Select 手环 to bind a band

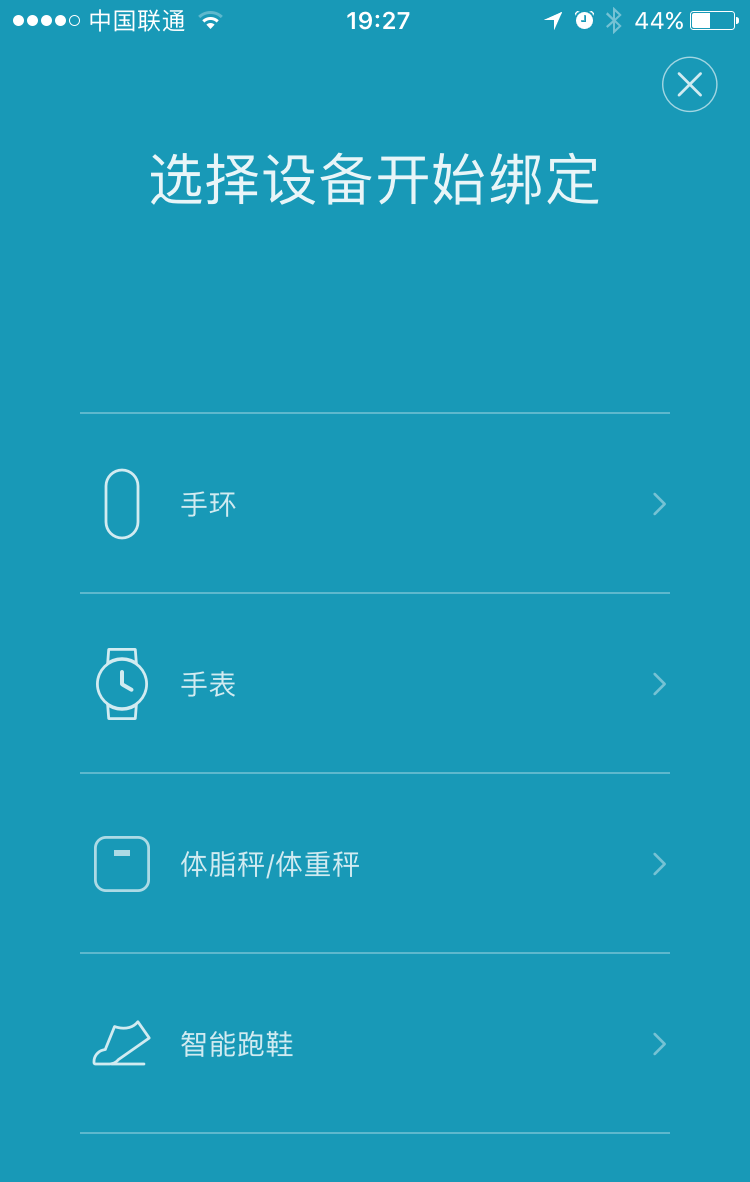[x=374, y=503]
